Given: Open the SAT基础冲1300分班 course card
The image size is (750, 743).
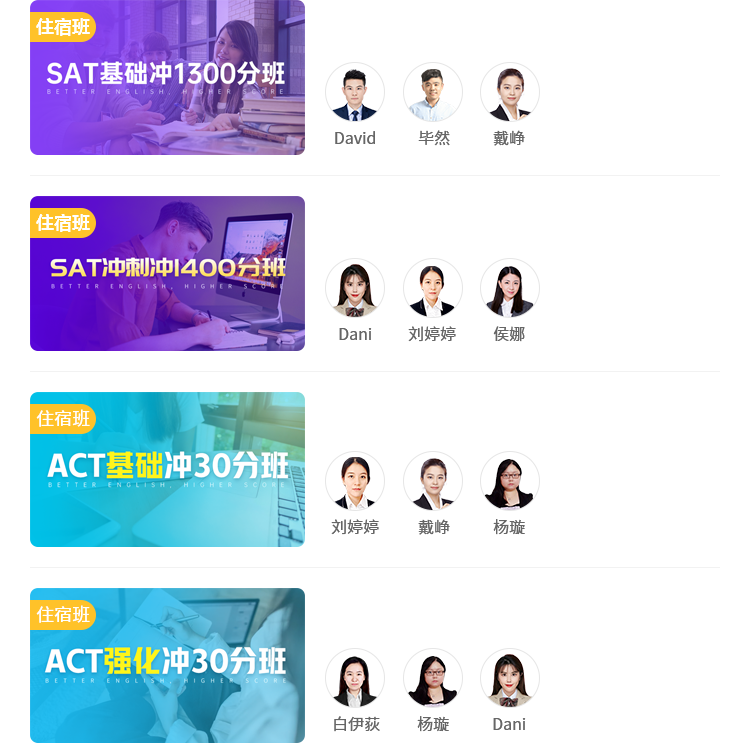Looking at the screenshot, I should coord(167,78).
